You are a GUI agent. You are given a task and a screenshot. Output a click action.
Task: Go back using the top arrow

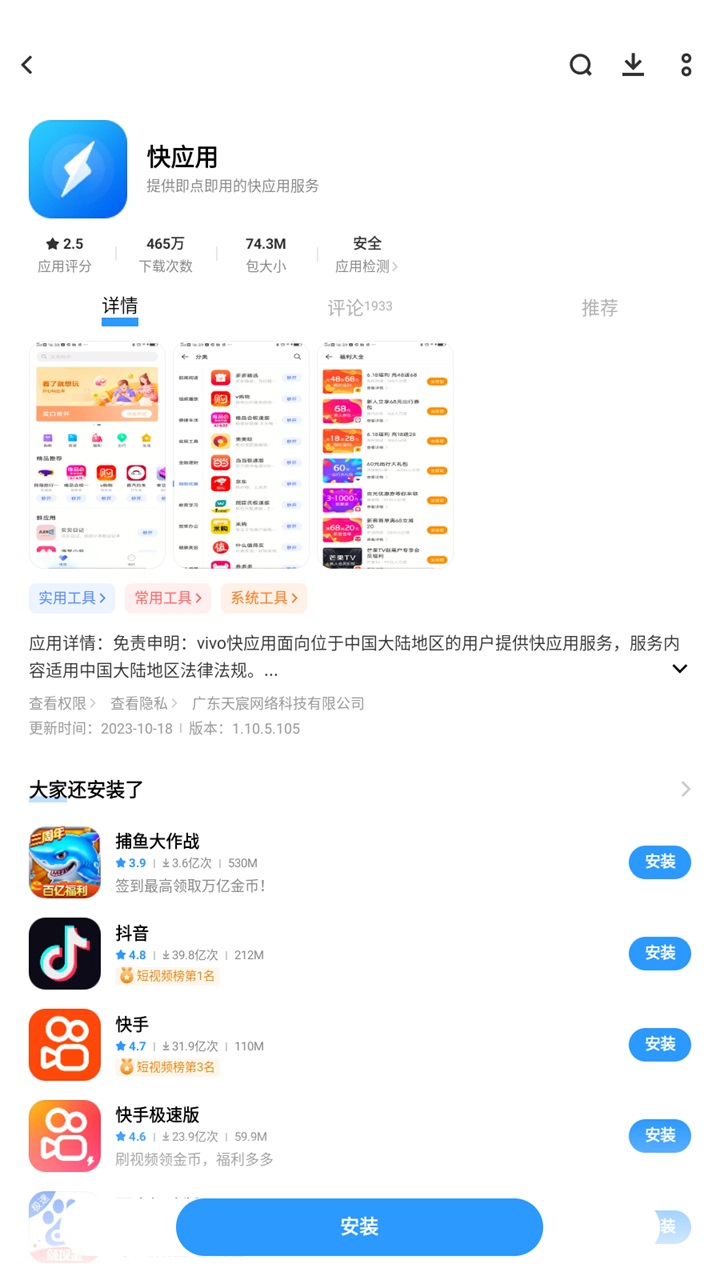27,65
